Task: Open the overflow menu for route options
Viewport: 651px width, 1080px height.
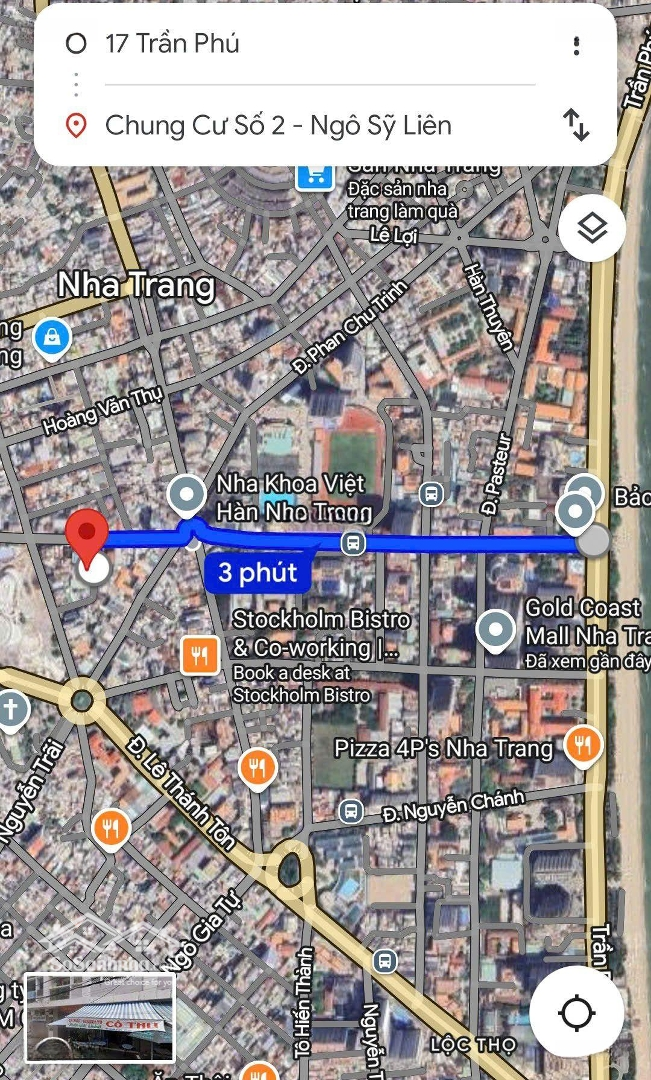Action: point(577,46)
